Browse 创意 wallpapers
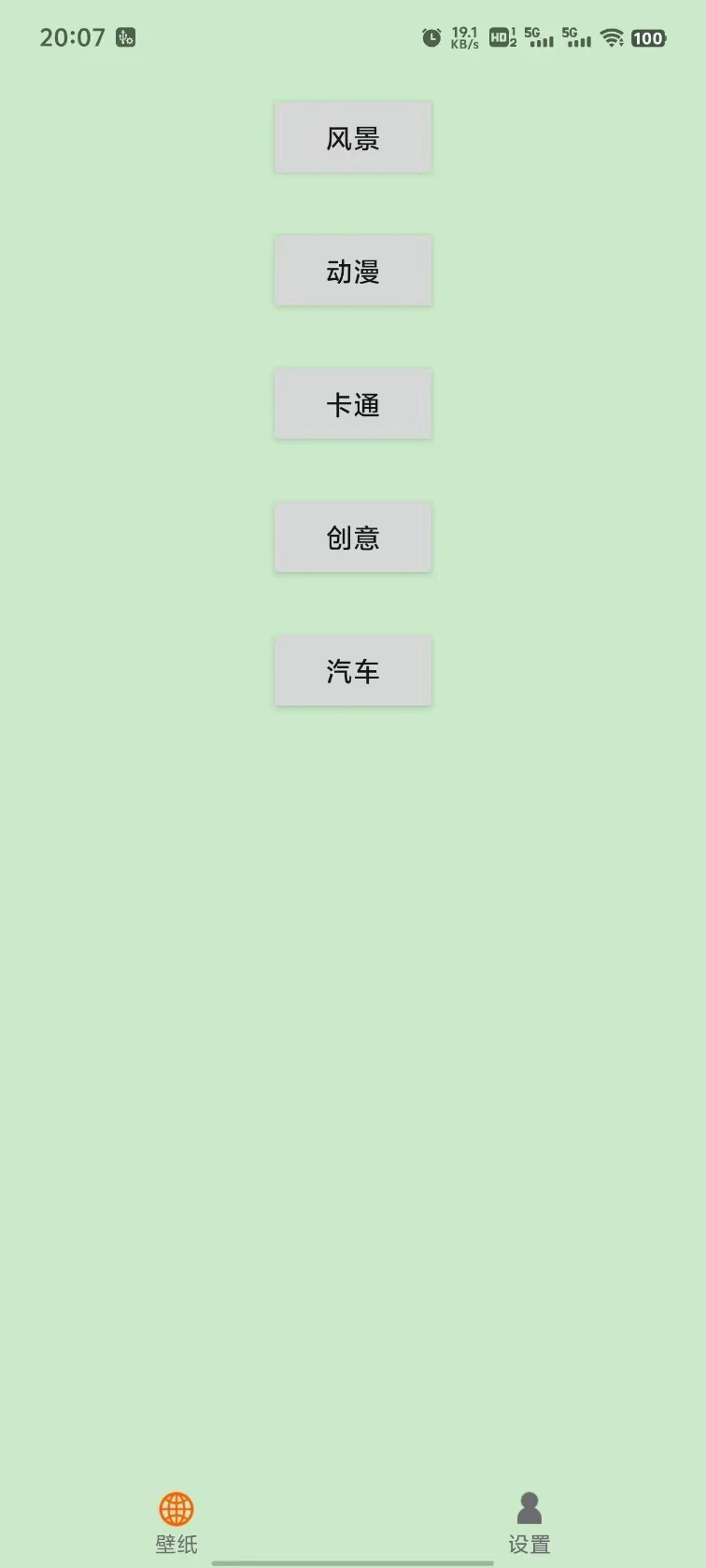Image resolution: width=706 pixels, height=1568 pixels. (353, 538)
